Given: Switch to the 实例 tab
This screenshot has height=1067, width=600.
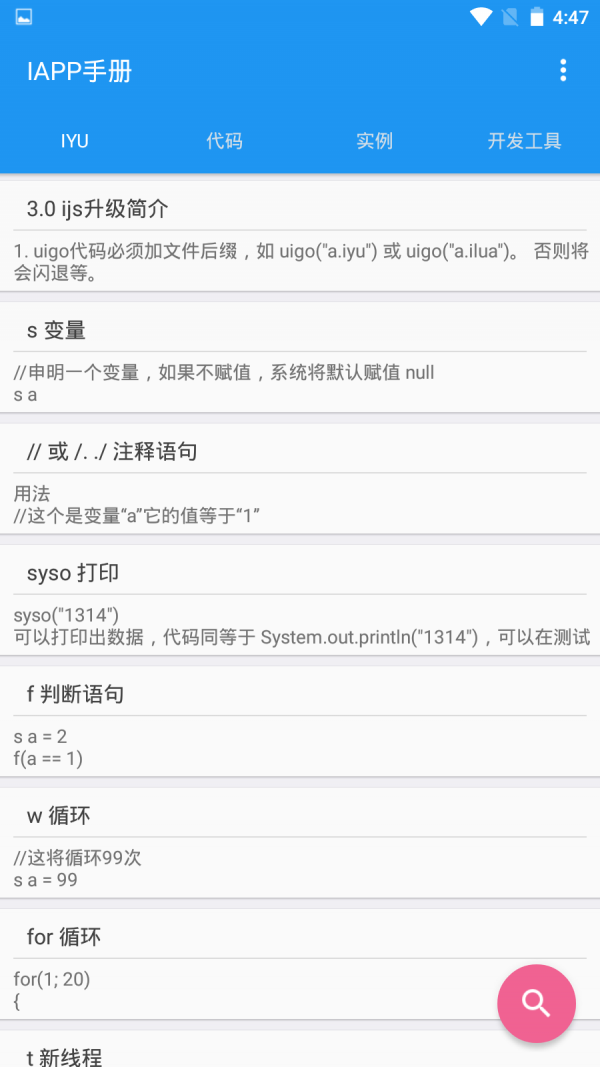Looking at the screenshot, I should tap(374, 141).
